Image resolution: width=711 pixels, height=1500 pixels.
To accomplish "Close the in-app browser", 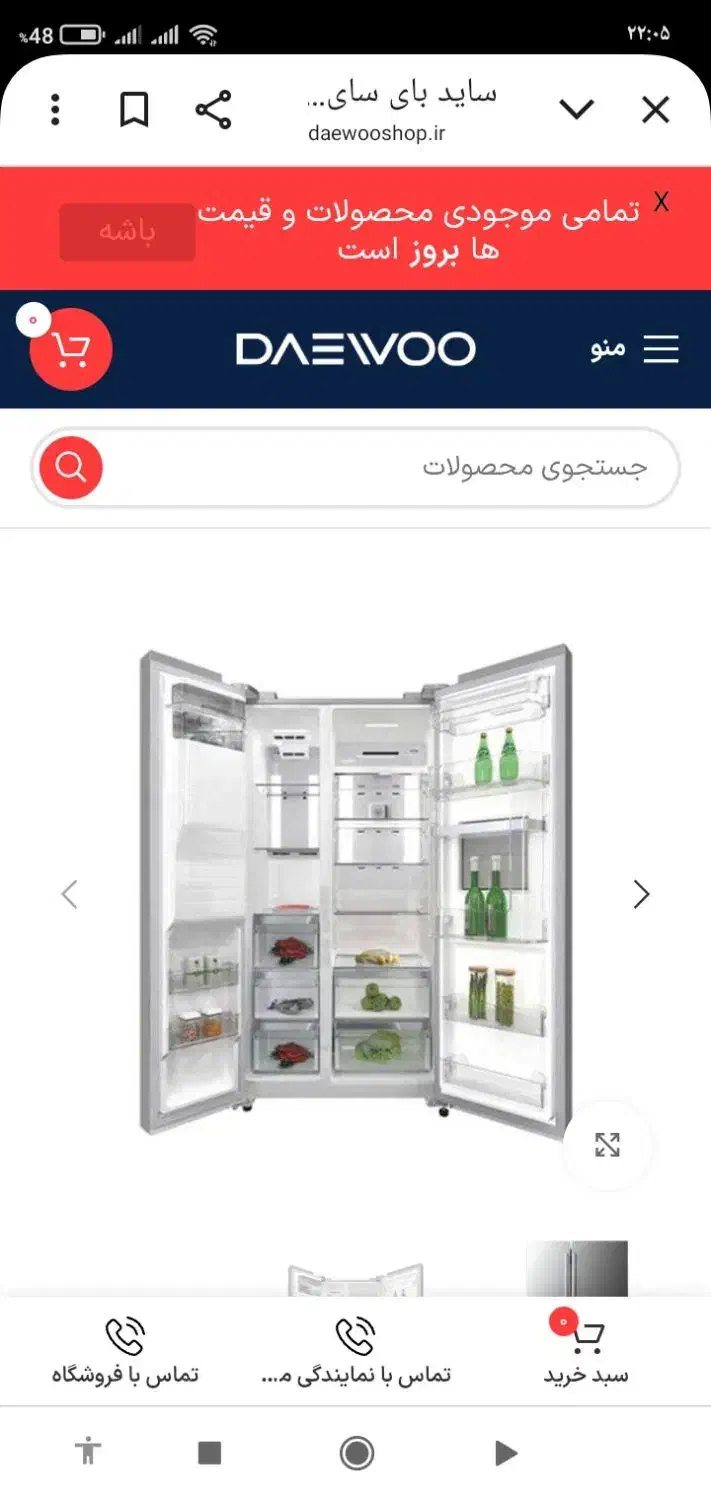I will tap(655, 109).
